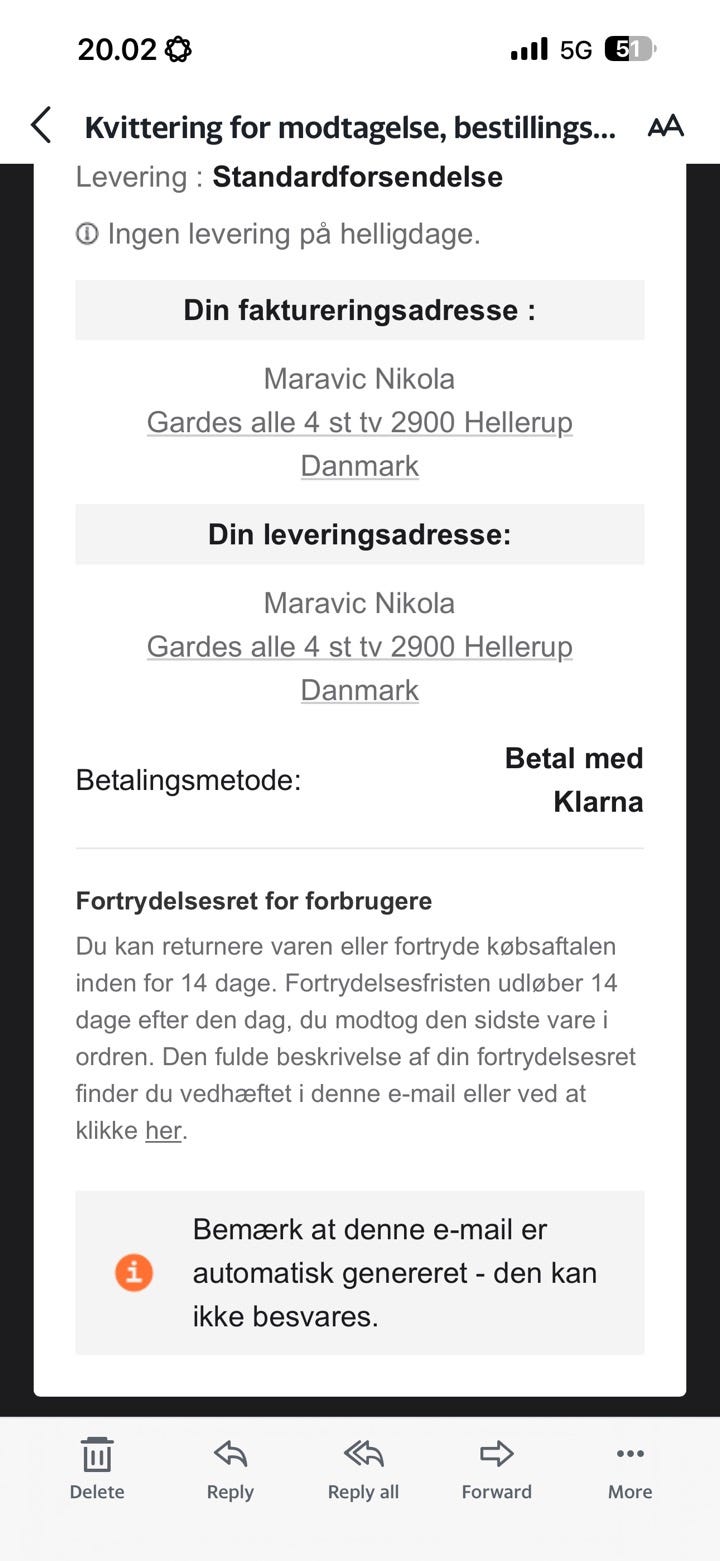Open the billing address link Gardes alle 4
This screenshot has height=1561, width=720.
coord(359,422)
